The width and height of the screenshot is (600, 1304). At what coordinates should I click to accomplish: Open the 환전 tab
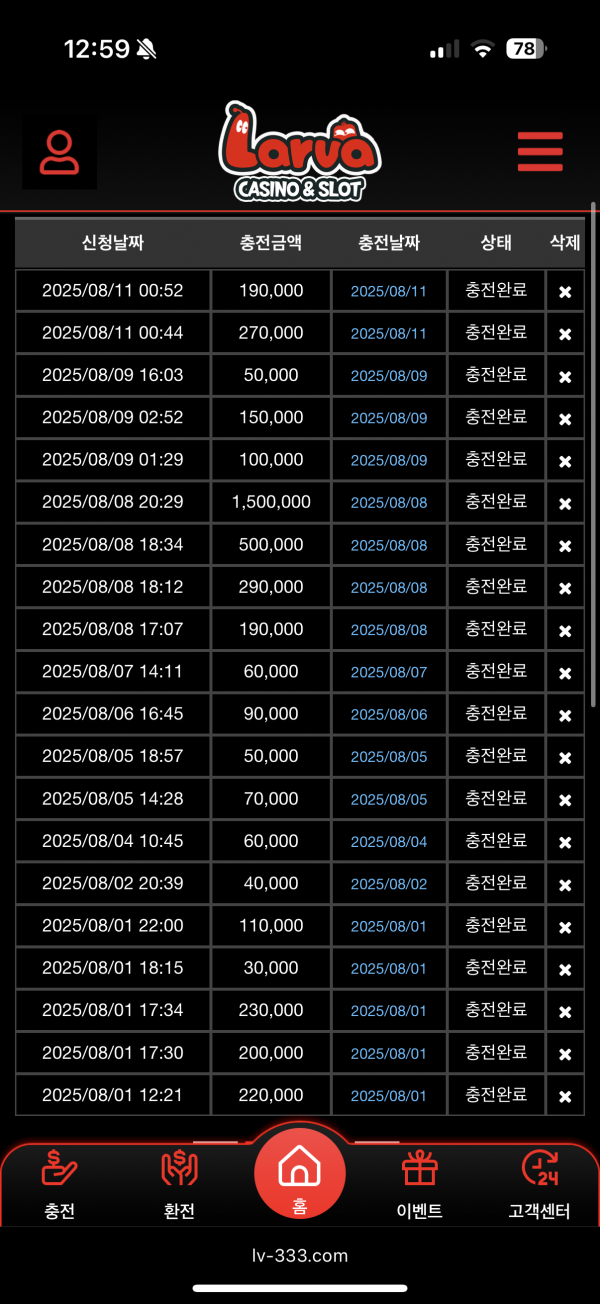tap(179, 1185)
